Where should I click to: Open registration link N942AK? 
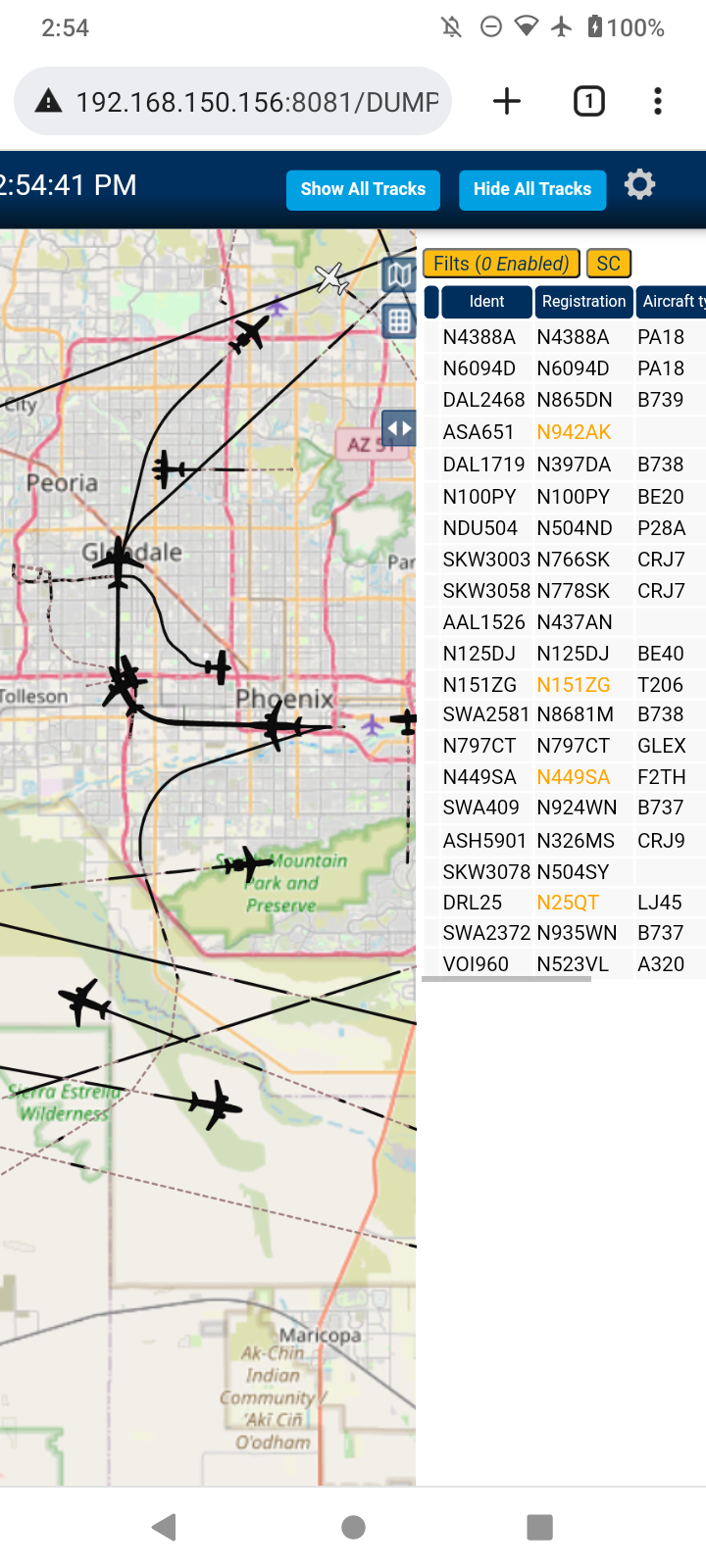coord(574,432)
